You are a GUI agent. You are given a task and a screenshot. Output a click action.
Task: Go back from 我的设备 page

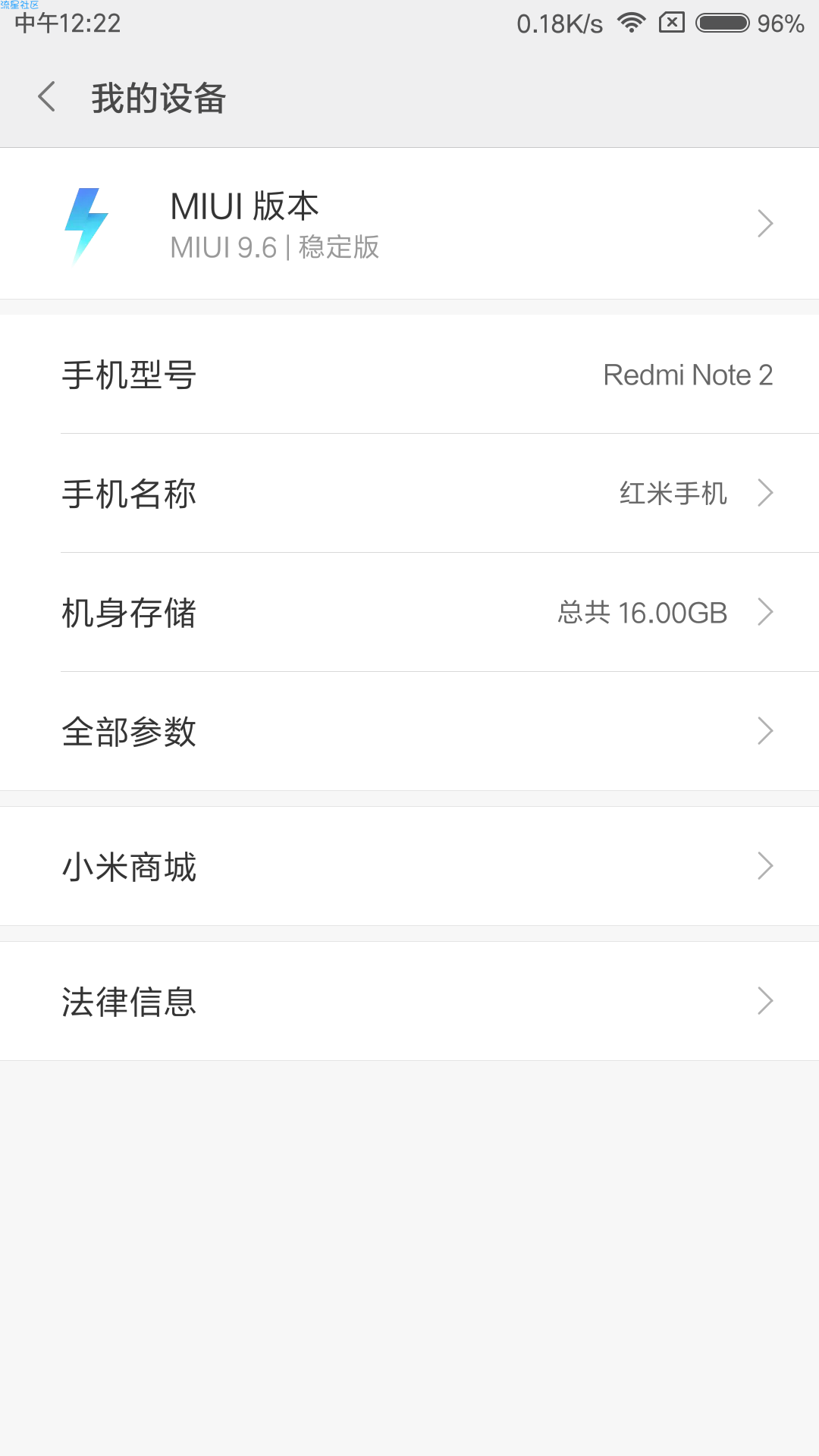[47, 97]
